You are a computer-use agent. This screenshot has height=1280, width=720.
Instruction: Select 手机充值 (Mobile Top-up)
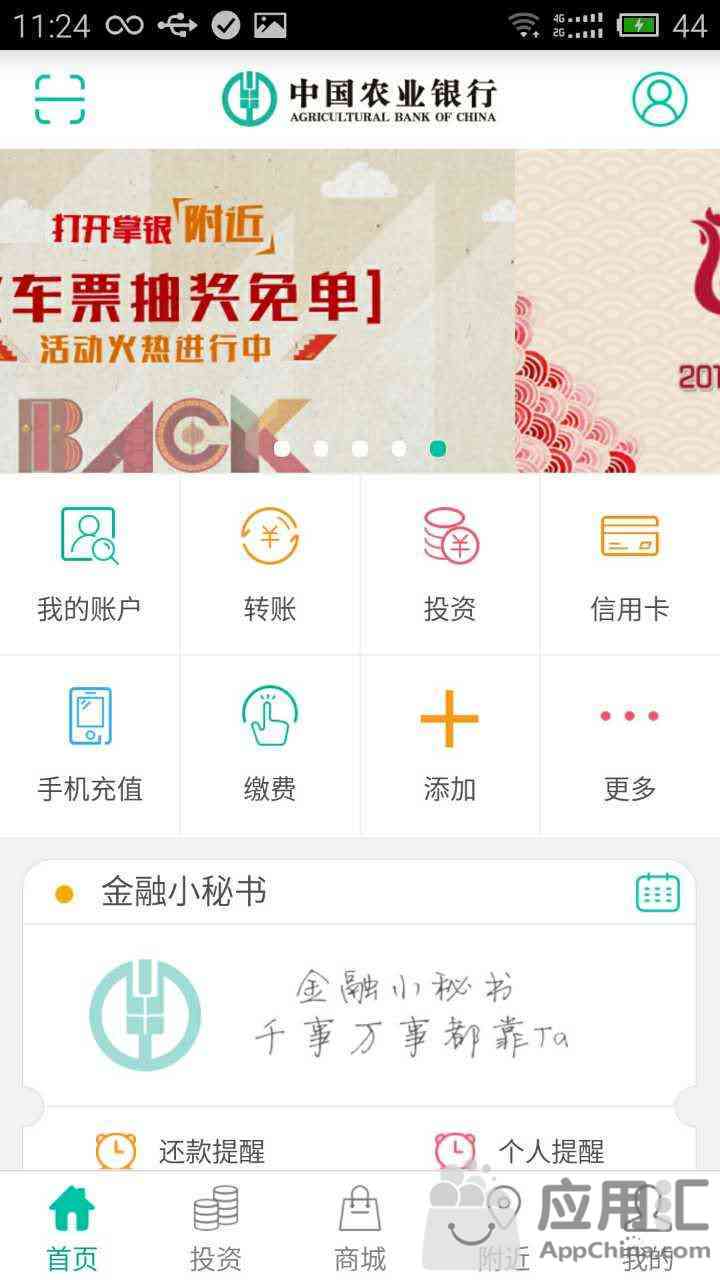89,745
